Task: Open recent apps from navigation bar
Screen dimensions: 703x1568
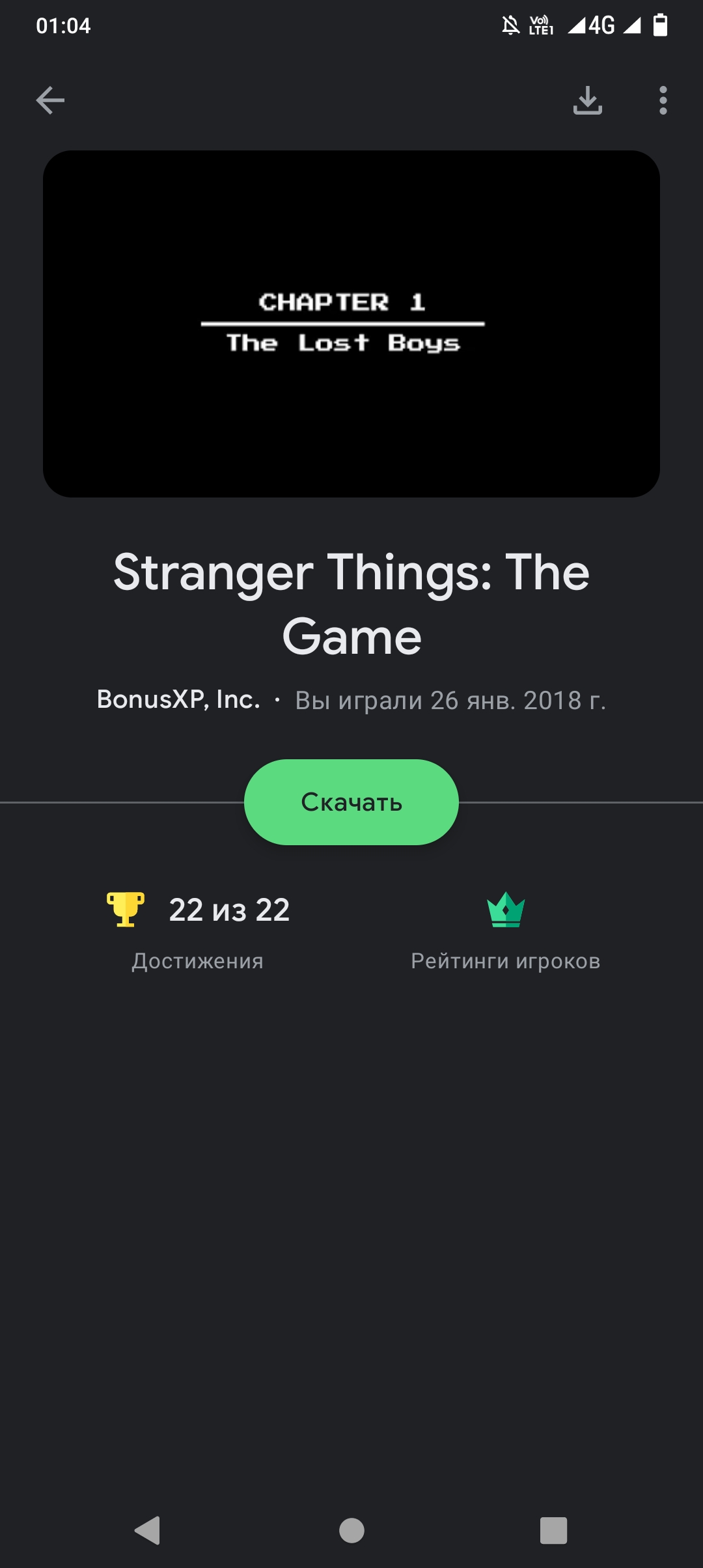Action: [x=553, y=1530]
